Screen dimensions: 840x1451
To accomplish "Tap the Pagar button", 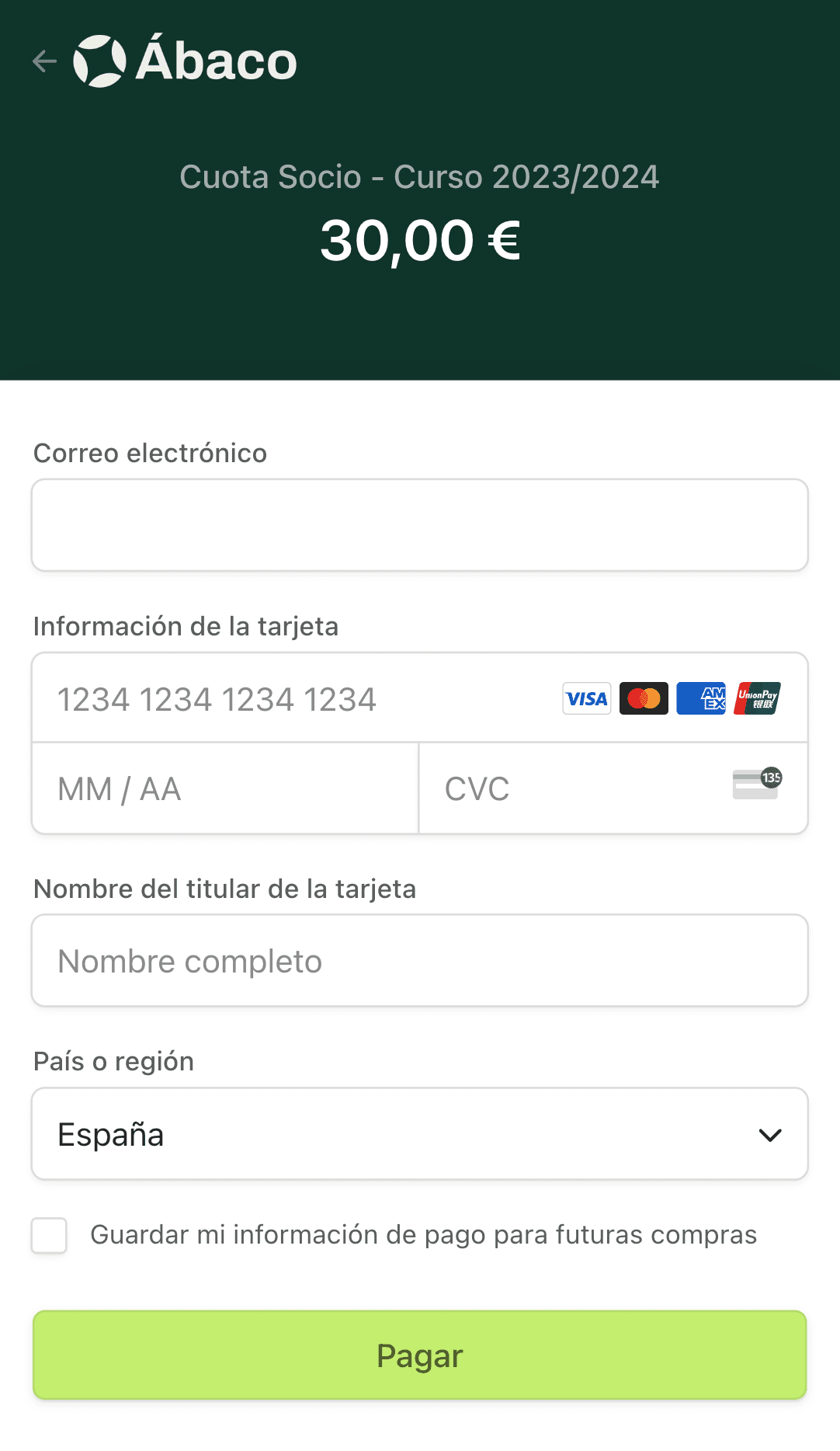I will click(x=420, y=1355).
